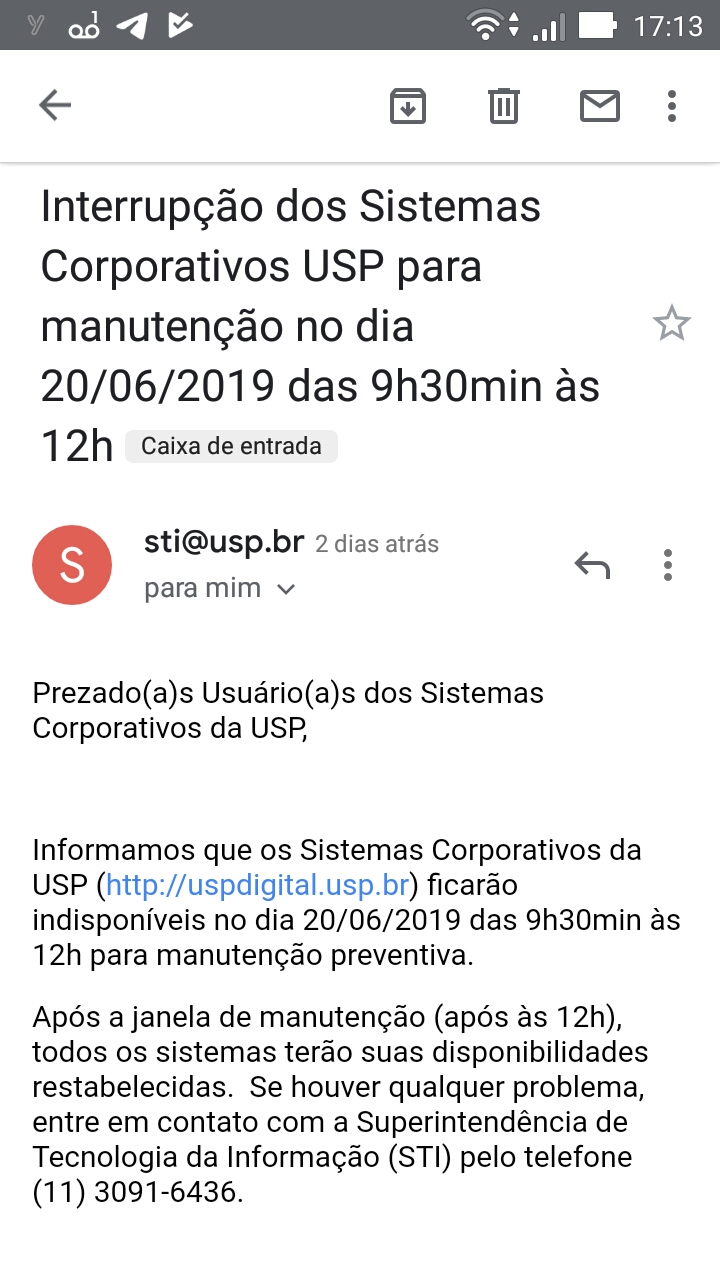This screenshot has width=720, height=1280.
Task: Go back to the inbox list
Action: (55, 105)
